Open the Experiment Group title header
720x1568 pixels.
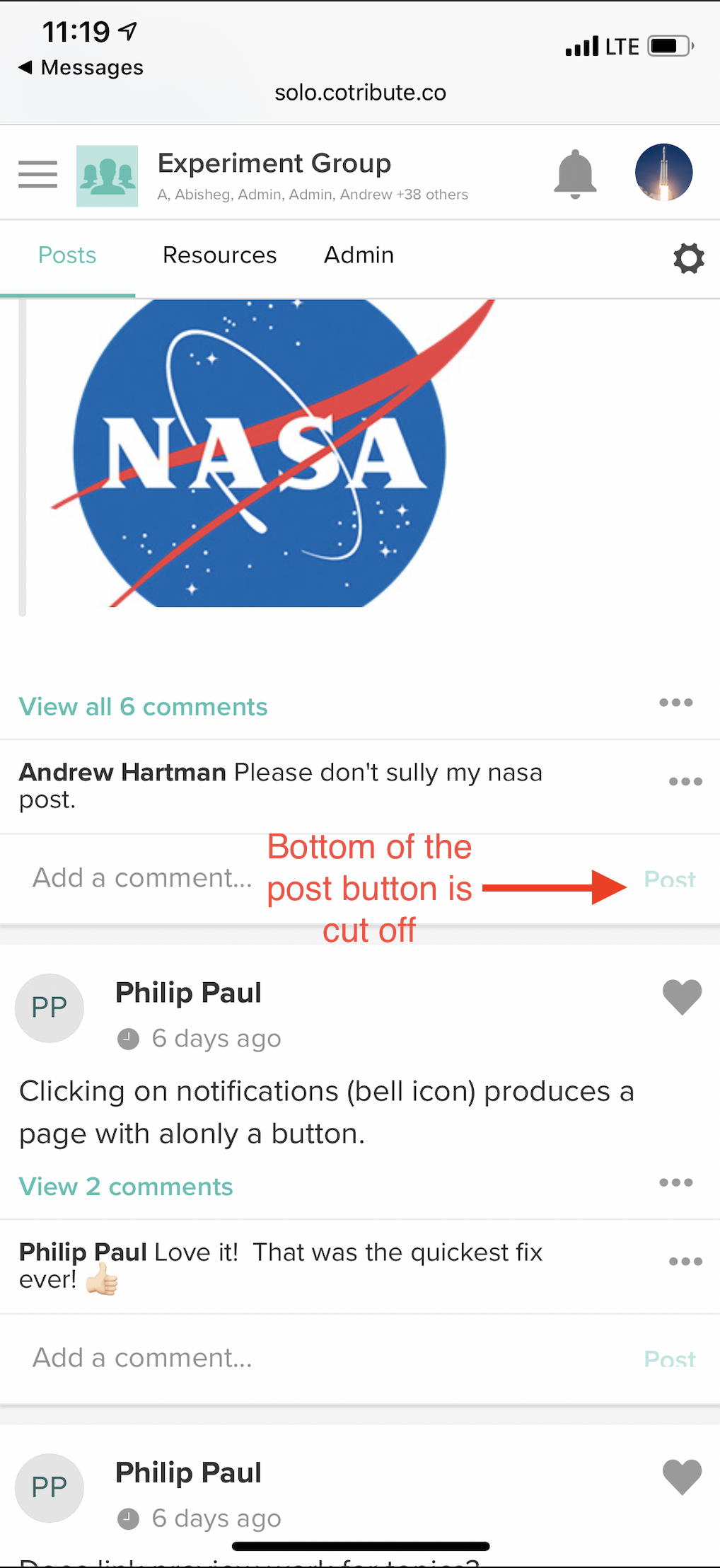274,163
